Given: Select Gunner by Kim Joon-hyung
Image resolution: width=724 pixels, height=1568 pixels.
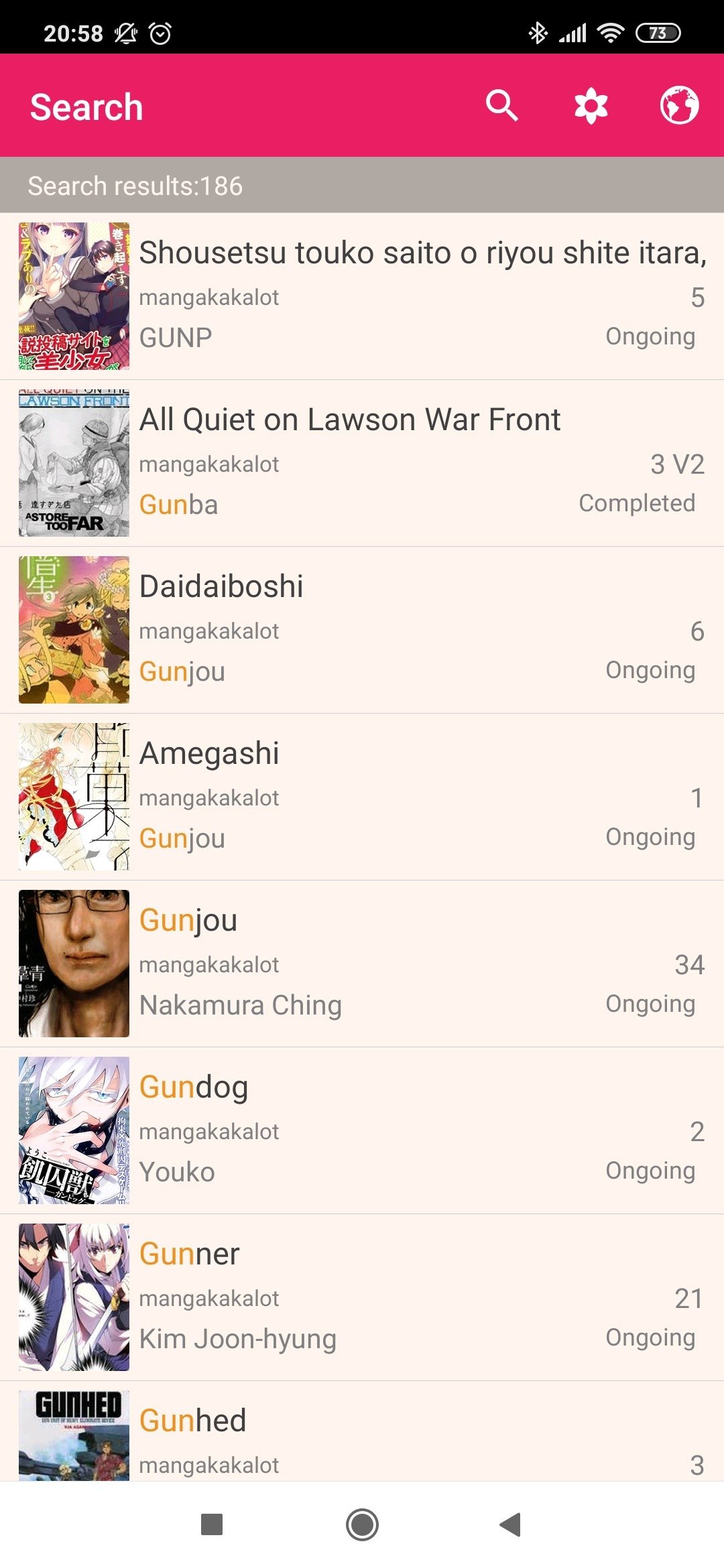Looking at the screenshot, I should [x=362, y=1297].
